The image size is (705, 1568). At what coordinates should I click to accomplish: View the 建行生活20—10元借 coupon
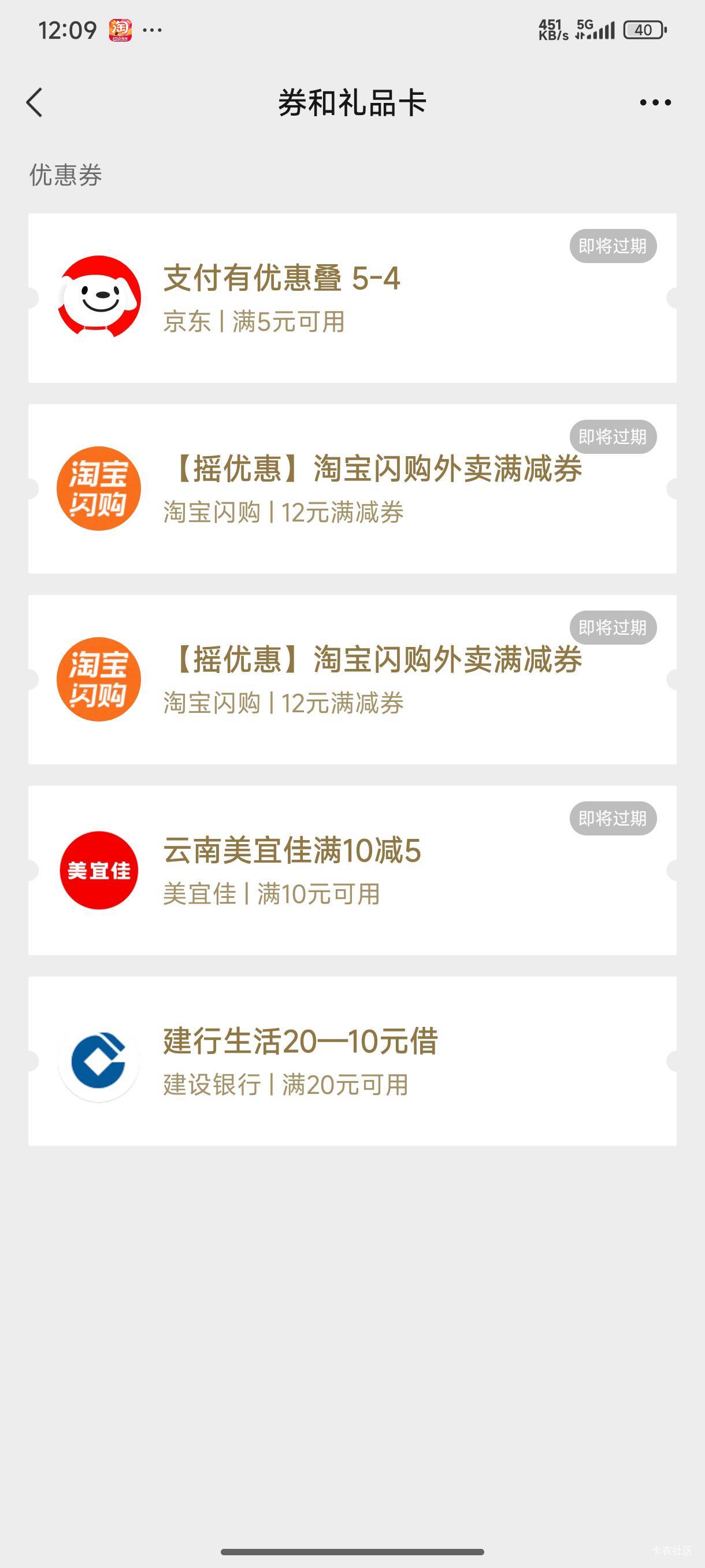point(352,1061)
